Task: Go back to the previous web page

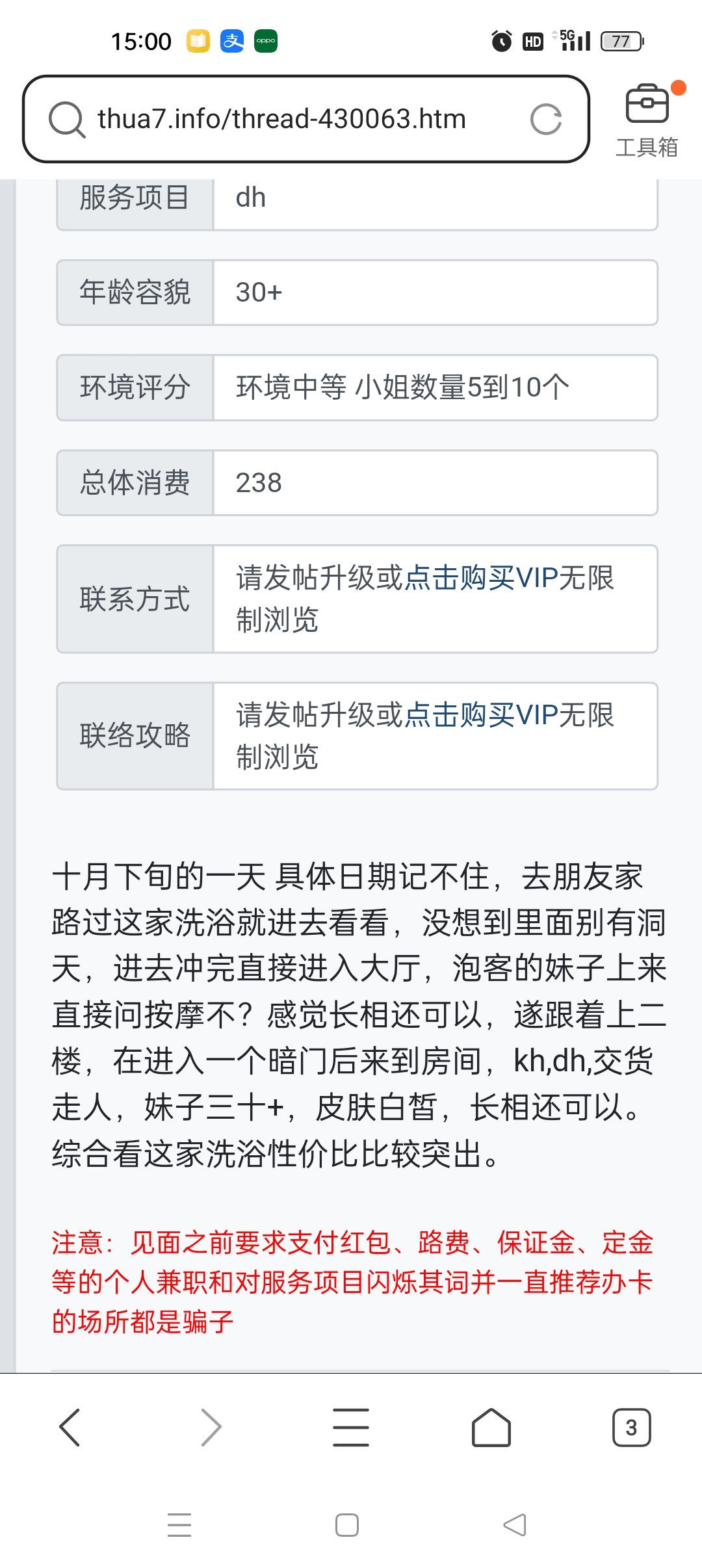Action: pos(70,1428)
